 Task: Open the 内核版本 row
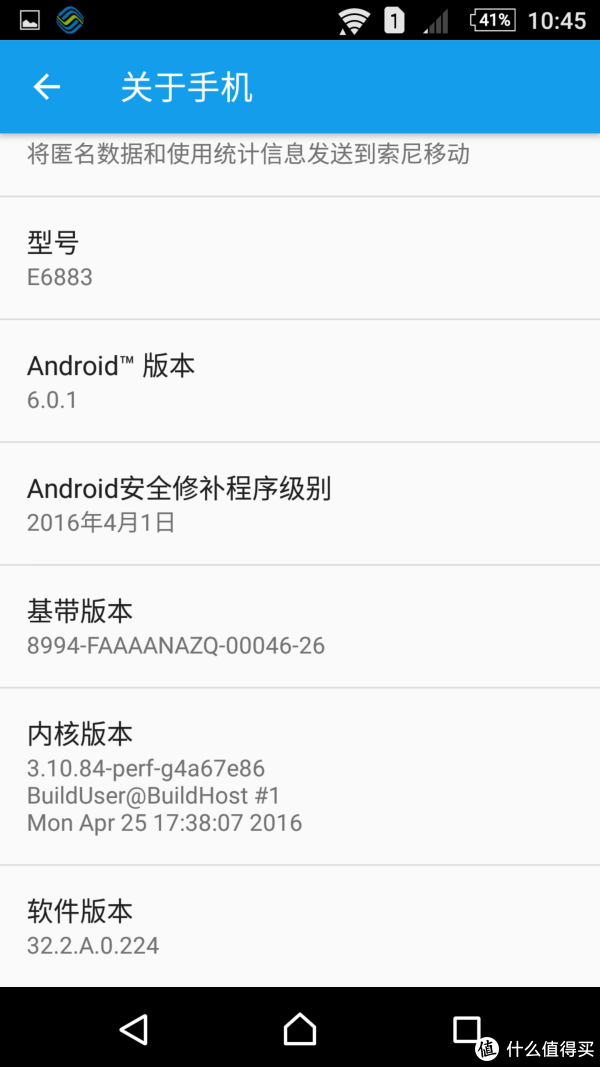pos(300,777)
